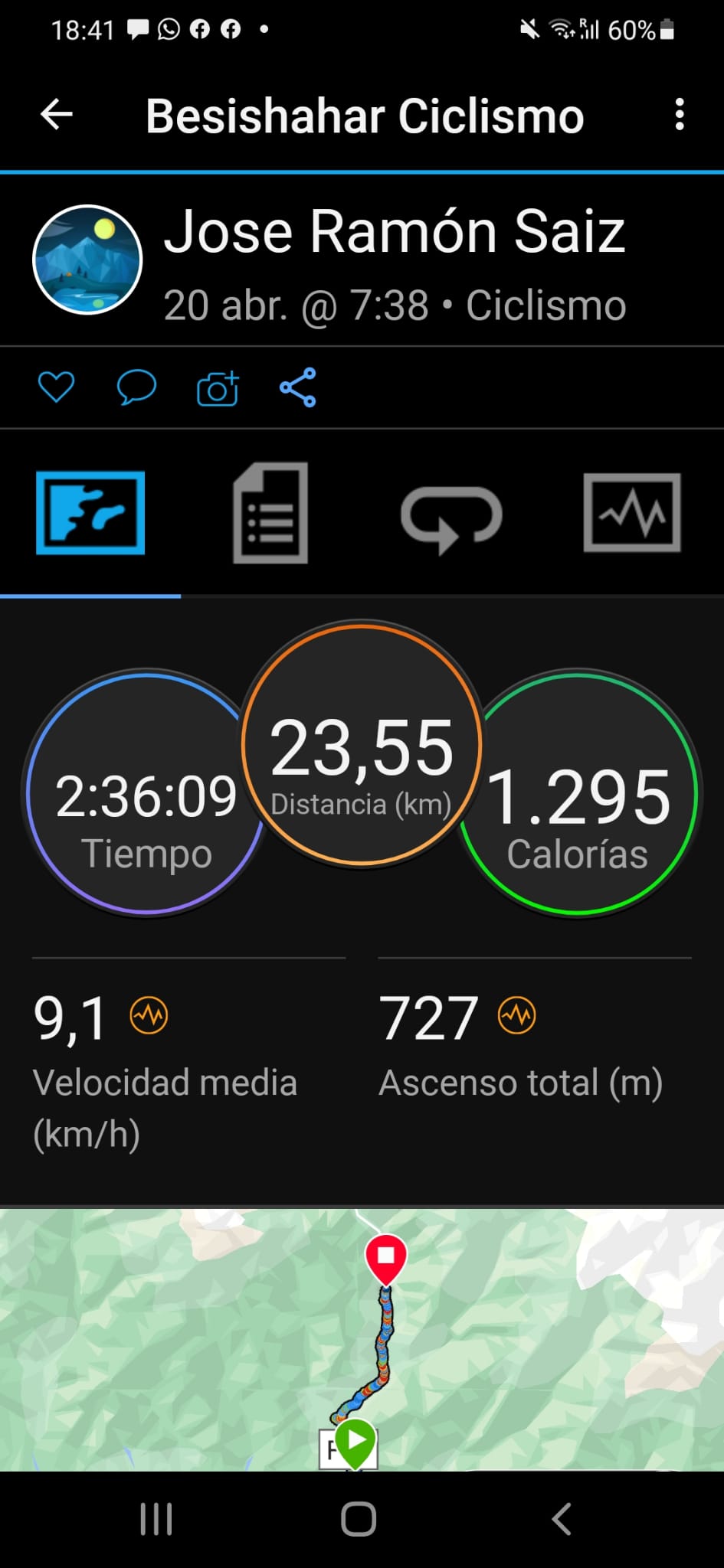Open Jose Ramón Saiz's profile picture
This screenshot has width=724, height=1568.
pos(87,260)
